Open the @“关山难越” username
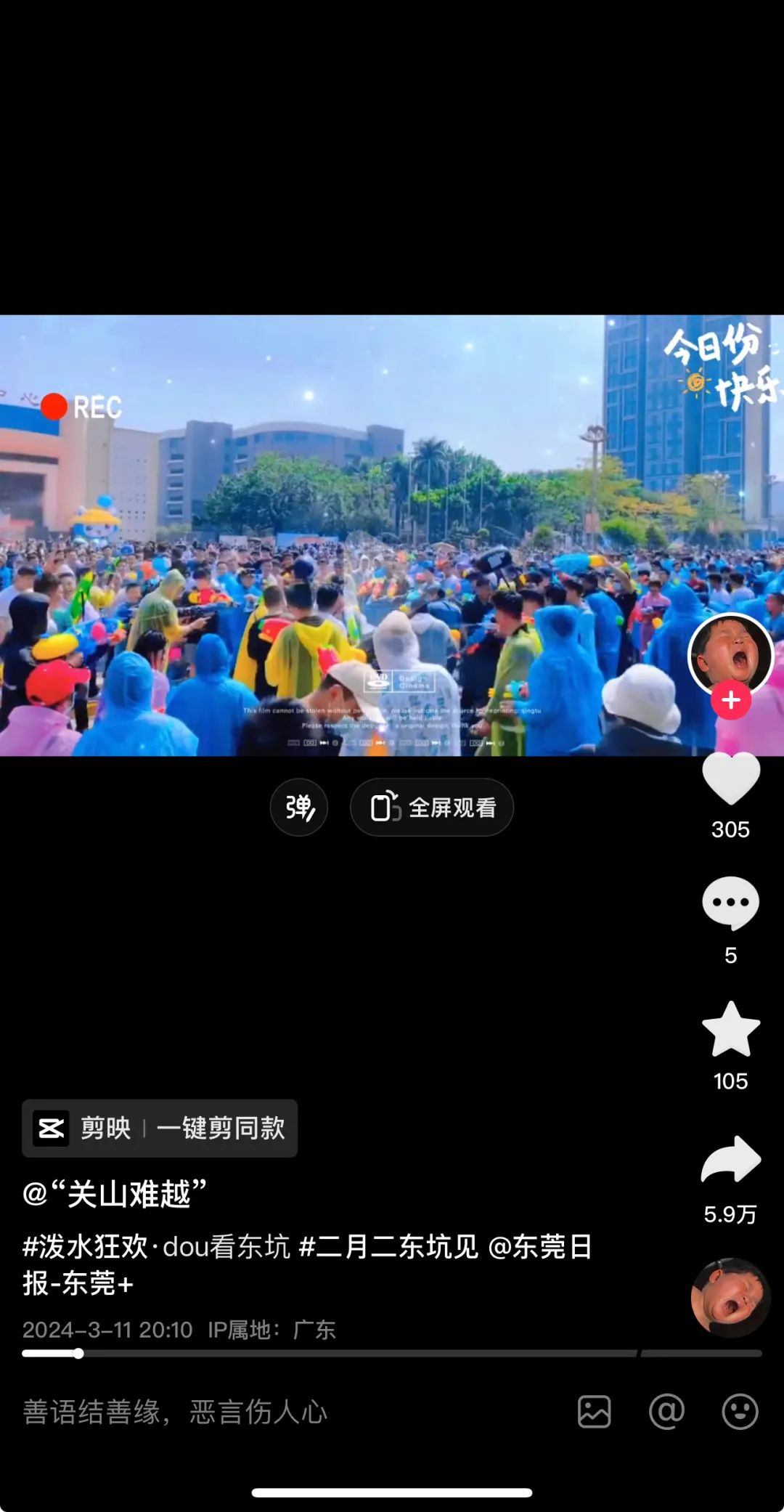 (x=115, y=1193)
